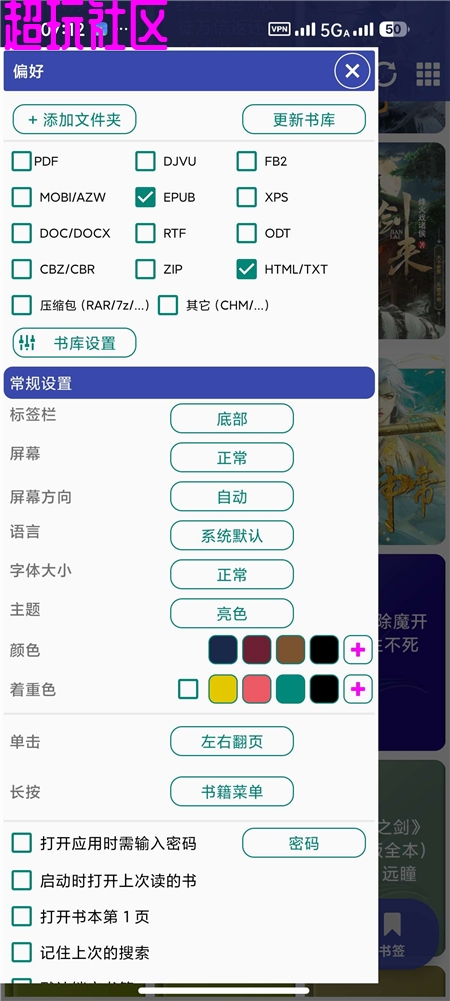Tap the 添加文件夹 button
This screenshot has width=450, height=1001.
click(x=75, y=119)
